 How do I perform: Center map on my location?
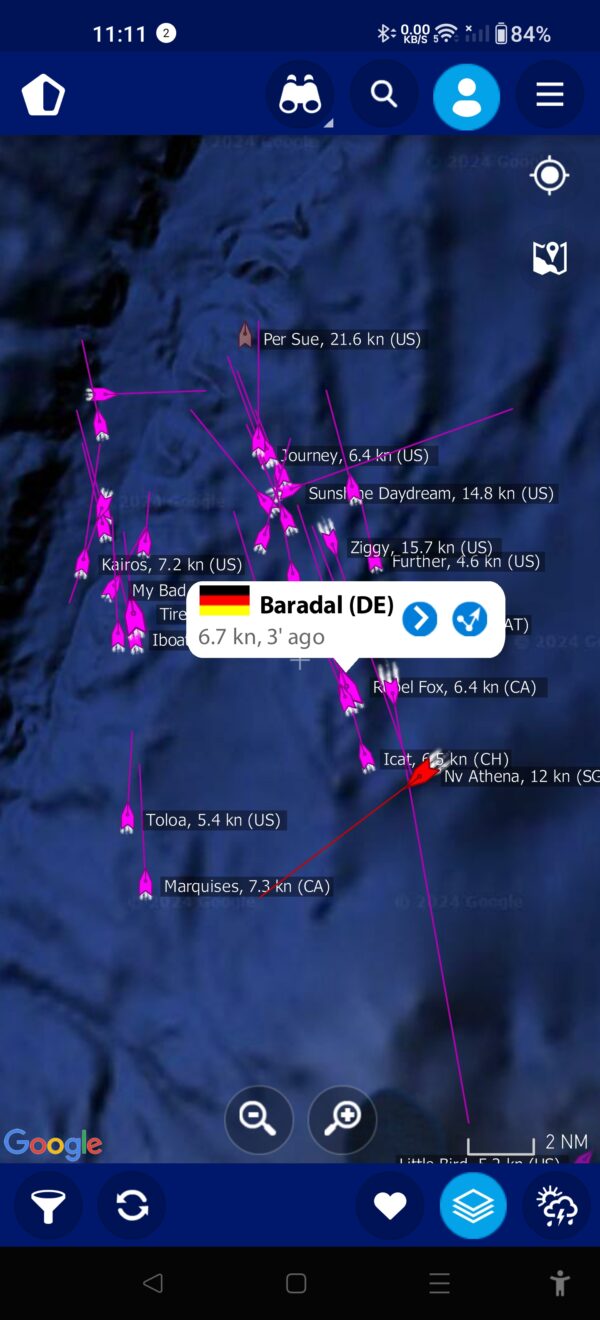click(549, 176)
